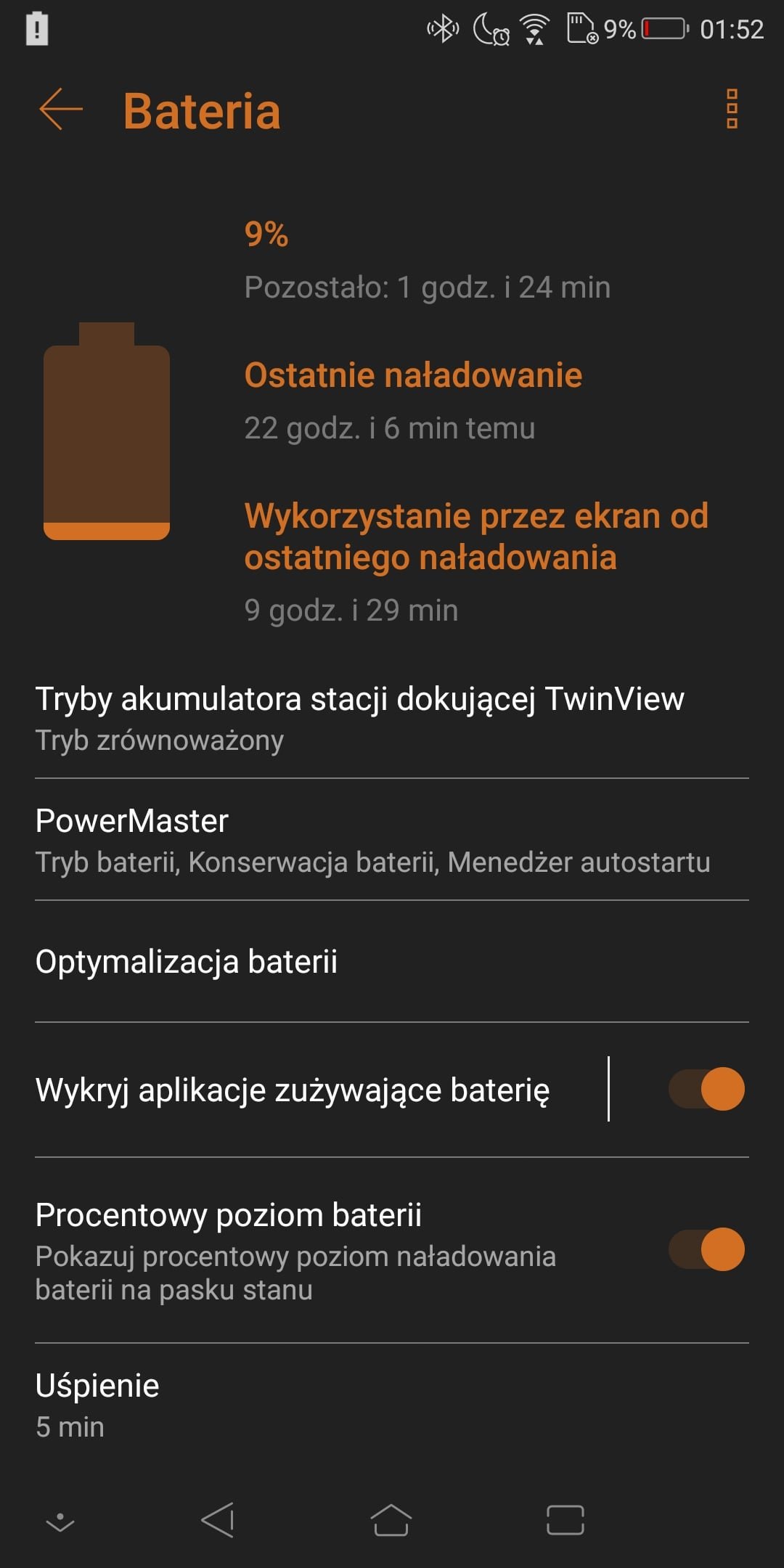Viewport: 784px width, 1568px height.
Task: Go back using the orange arrow
Action: tap(61, 109)
